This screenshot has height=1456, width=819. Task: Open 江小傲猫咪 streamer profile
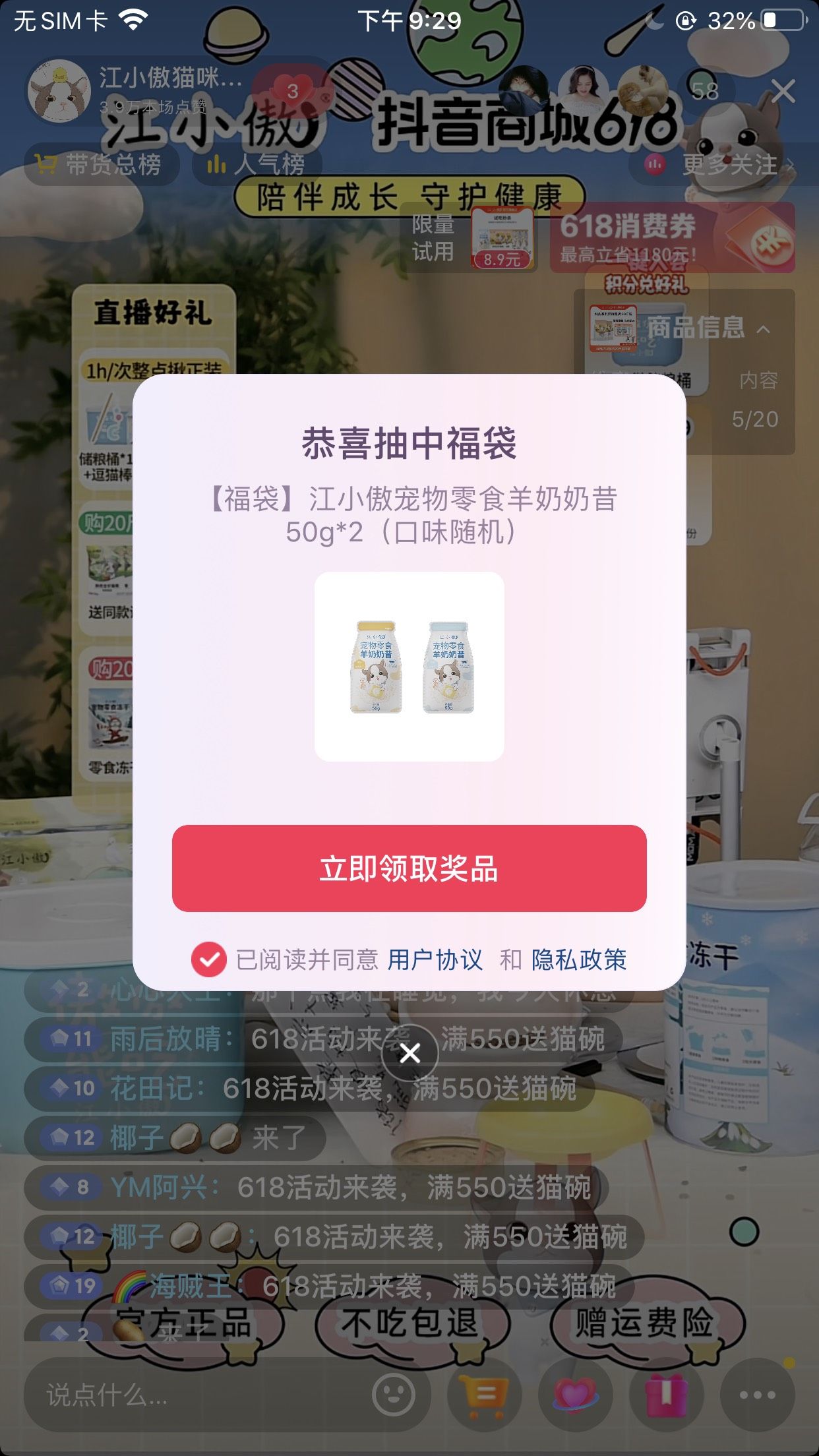coord(136,90)
